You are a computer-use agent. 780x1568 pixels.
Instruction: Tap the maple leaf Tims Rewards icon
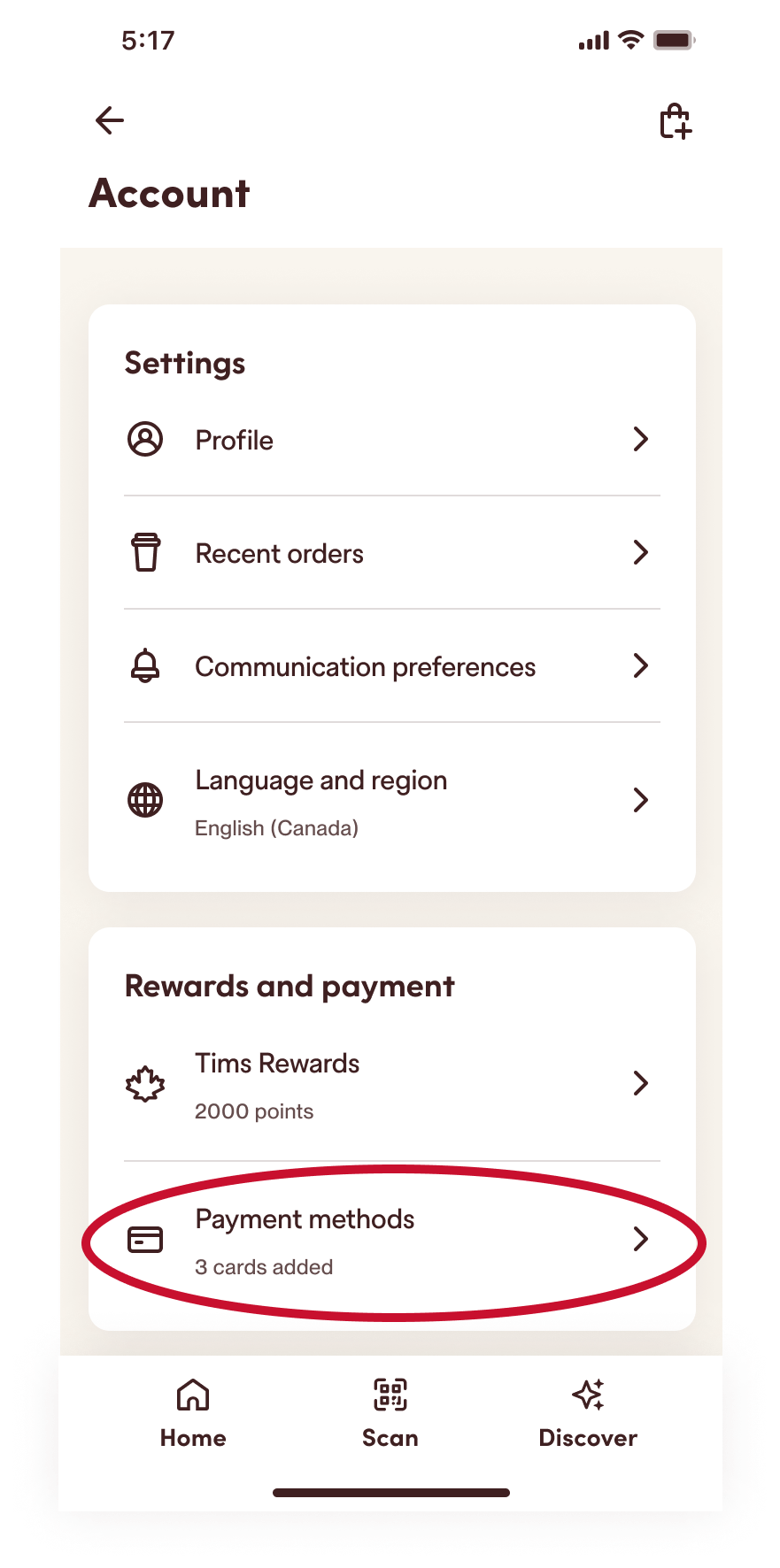pyautogui.click(x=145, y=1083)
